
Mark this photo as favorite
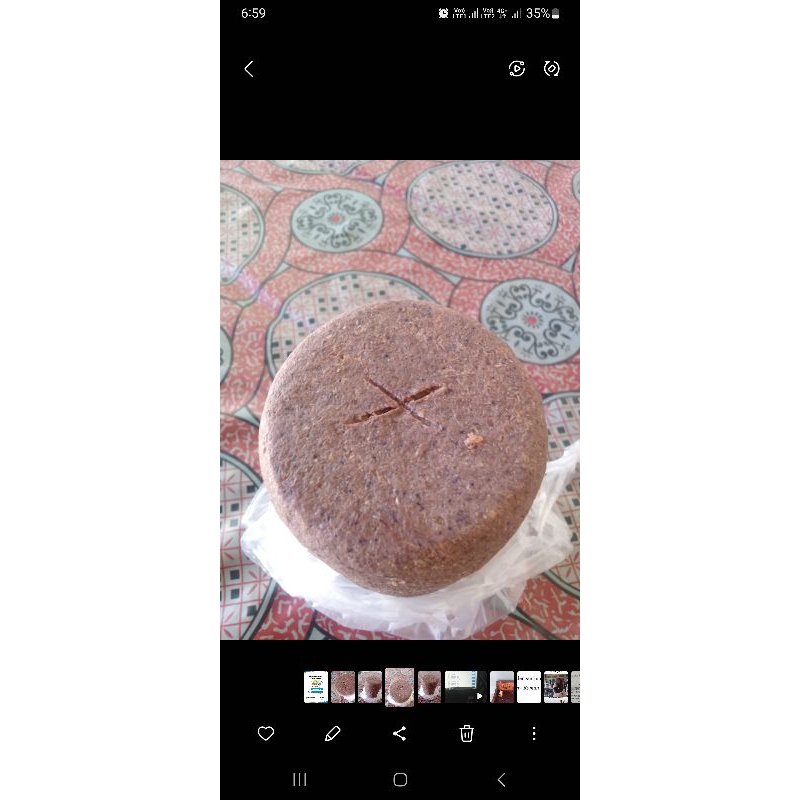(x=266, y=734)
